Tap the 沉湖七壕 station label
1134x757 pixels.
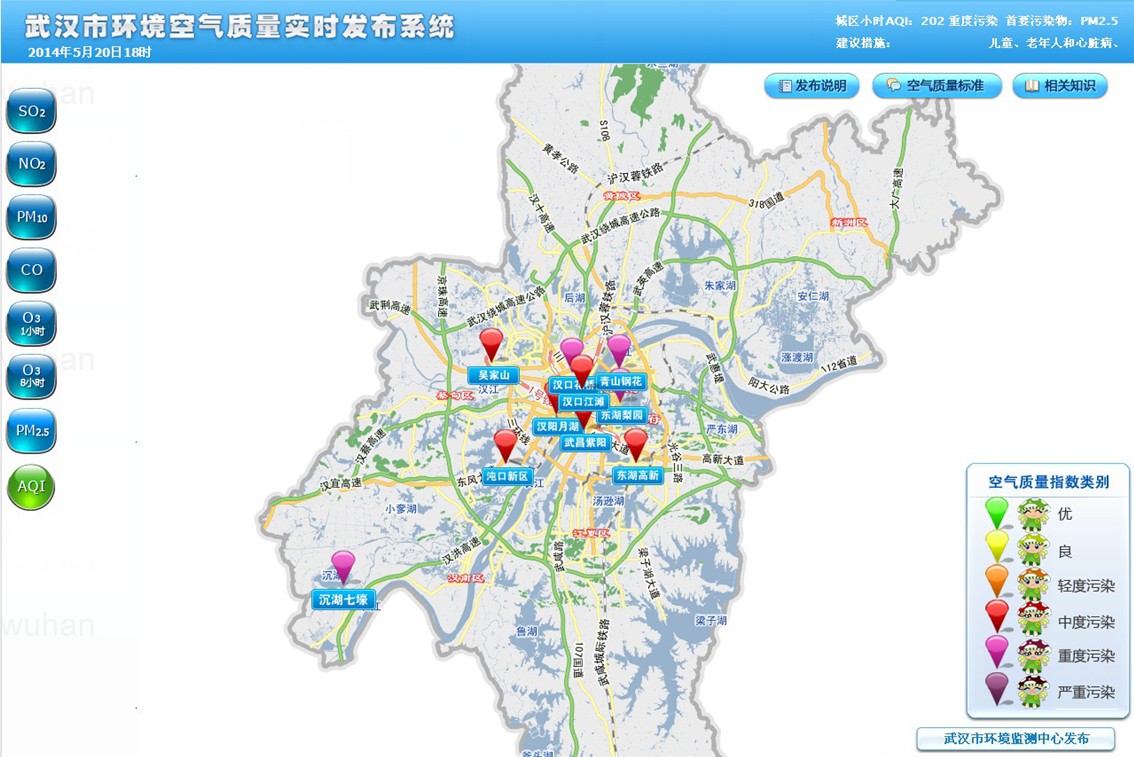click(343, 600)
